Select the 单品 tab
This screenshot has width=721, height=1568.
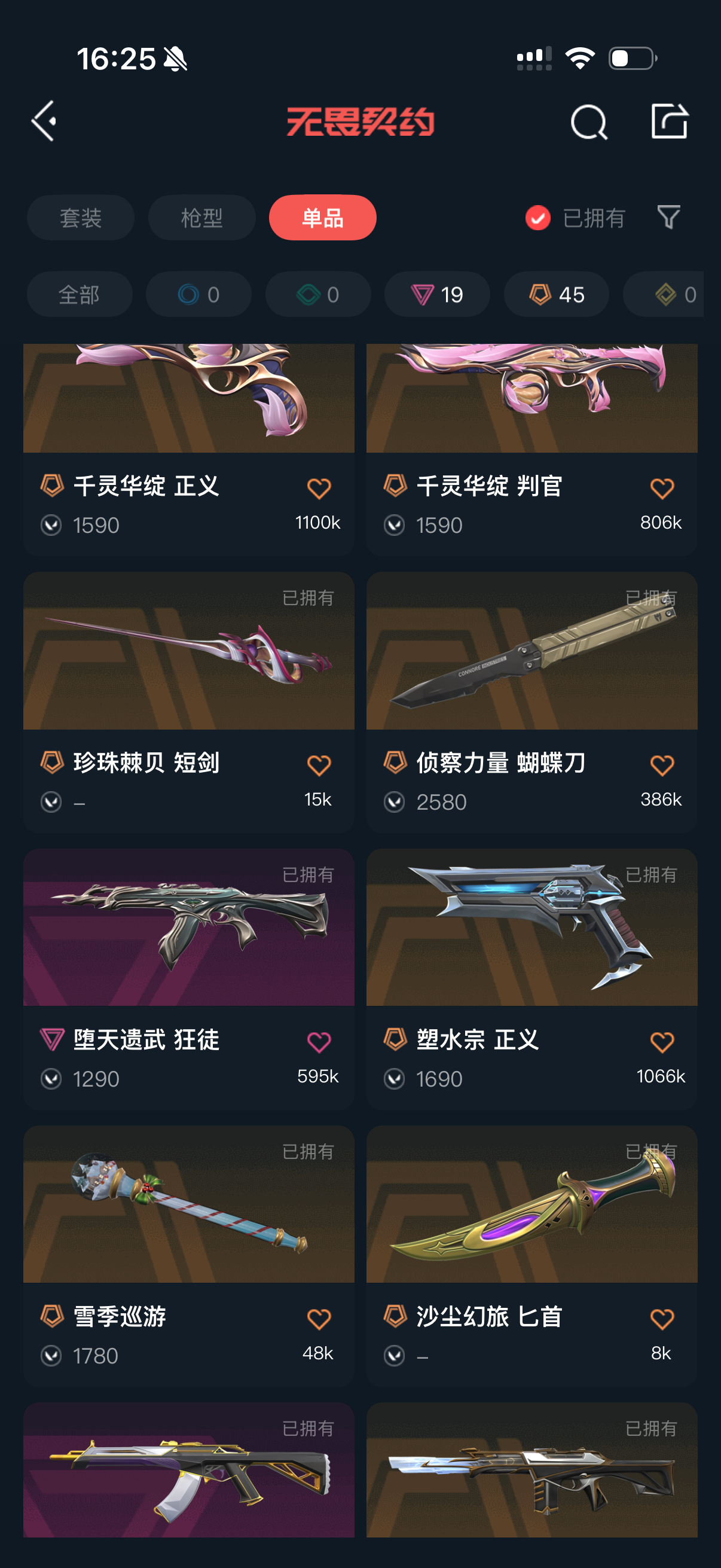pos(322,218)
